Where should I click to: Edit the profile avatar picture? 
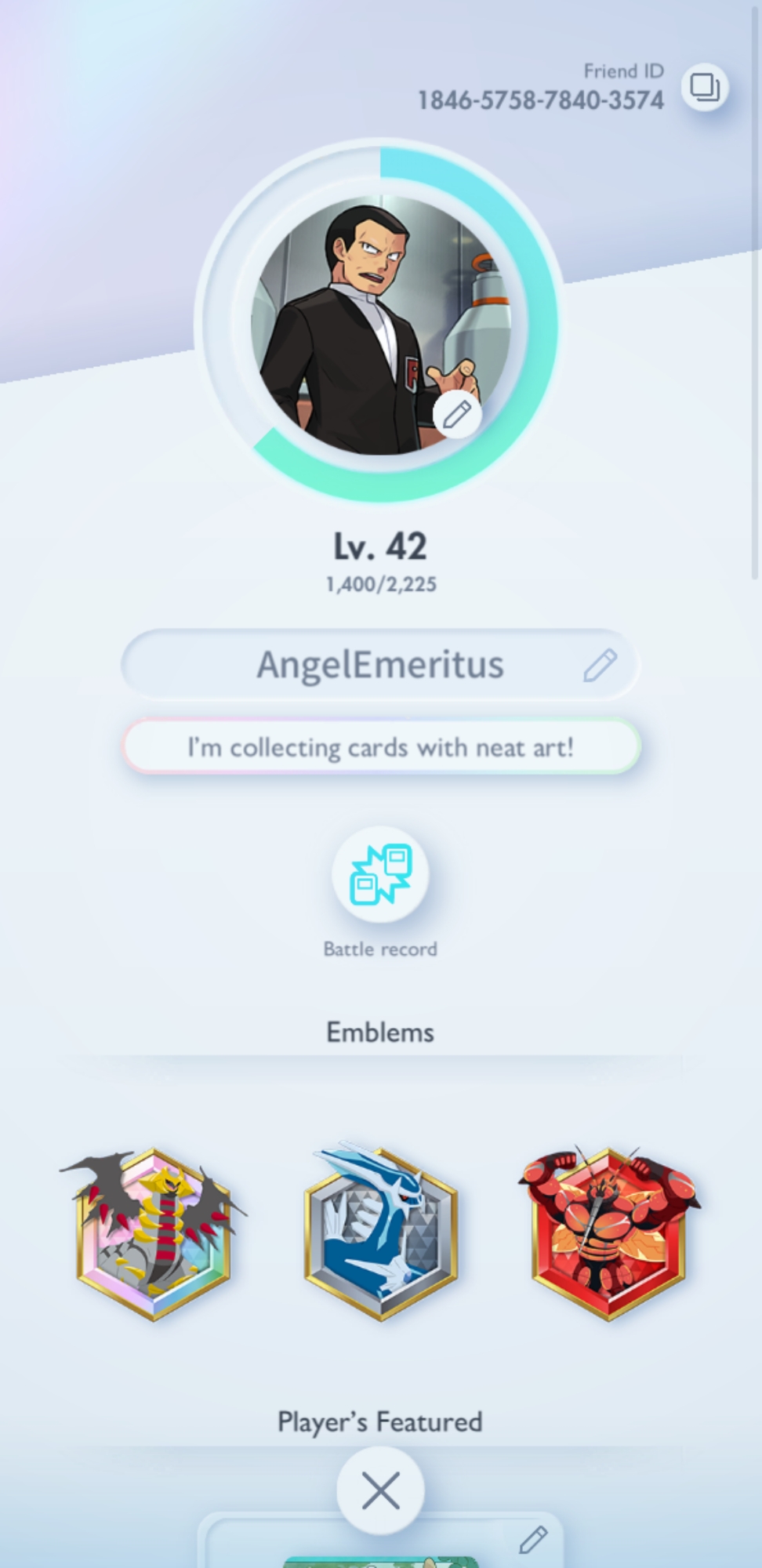(x=457, y=414)
